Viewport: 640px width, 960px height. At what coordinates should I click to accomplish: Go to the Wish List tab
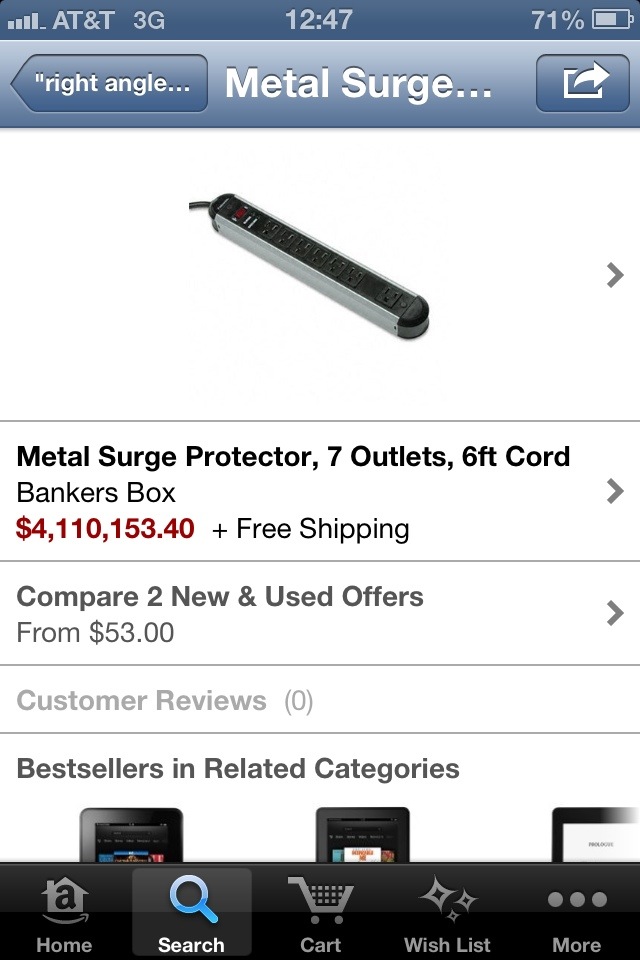tap(447, 912)
